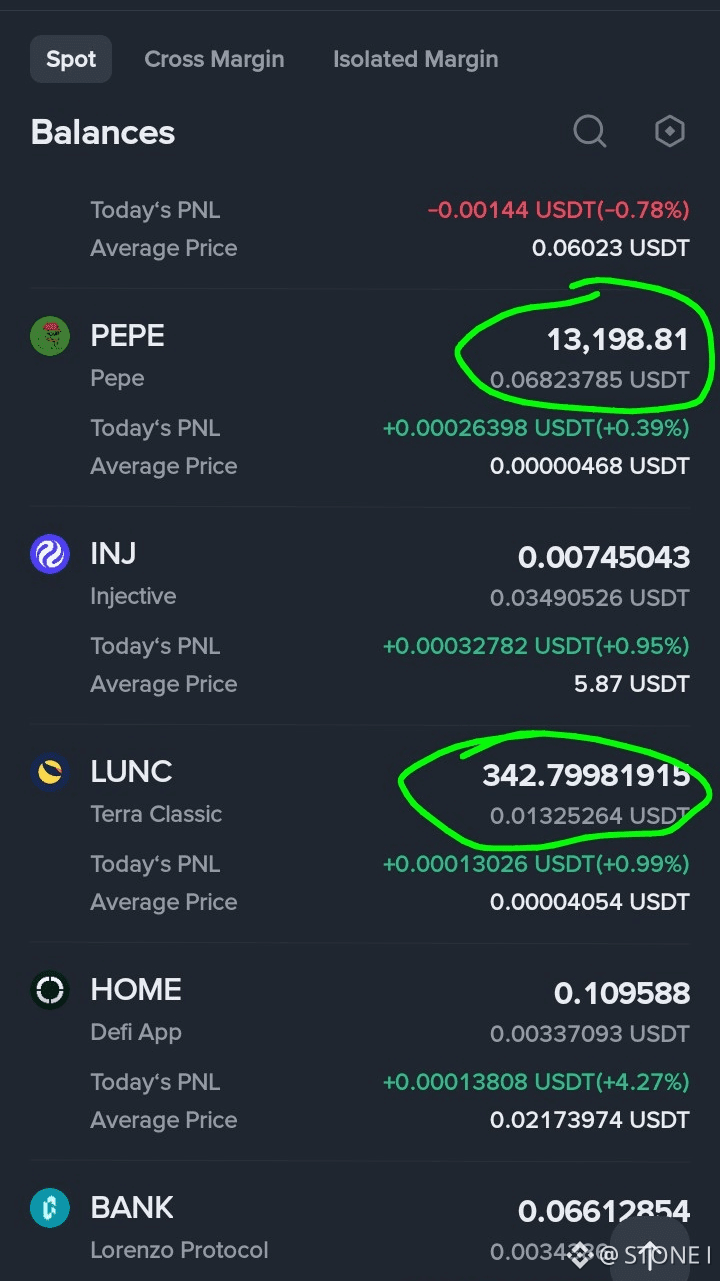Select the HOME Defi App coin icon
Image resolution: width=720 pixels, height=1281 pixels.
[x=50, y=990]
